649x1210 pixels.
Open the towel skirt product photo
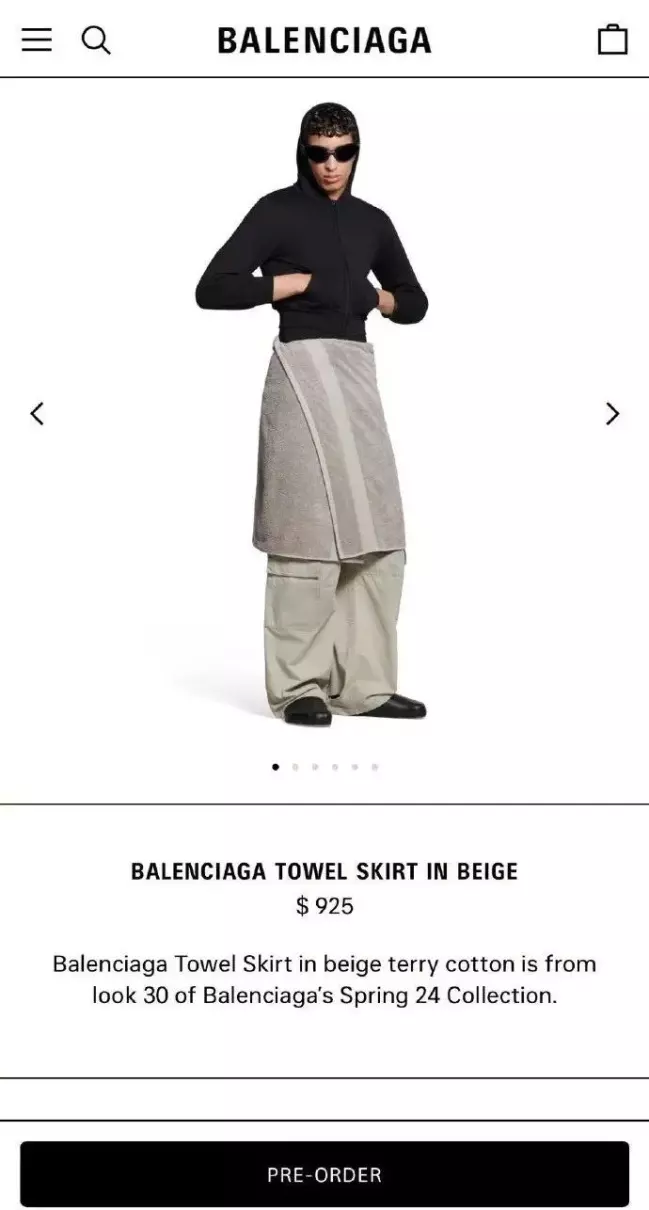click(x=312, y=412)
